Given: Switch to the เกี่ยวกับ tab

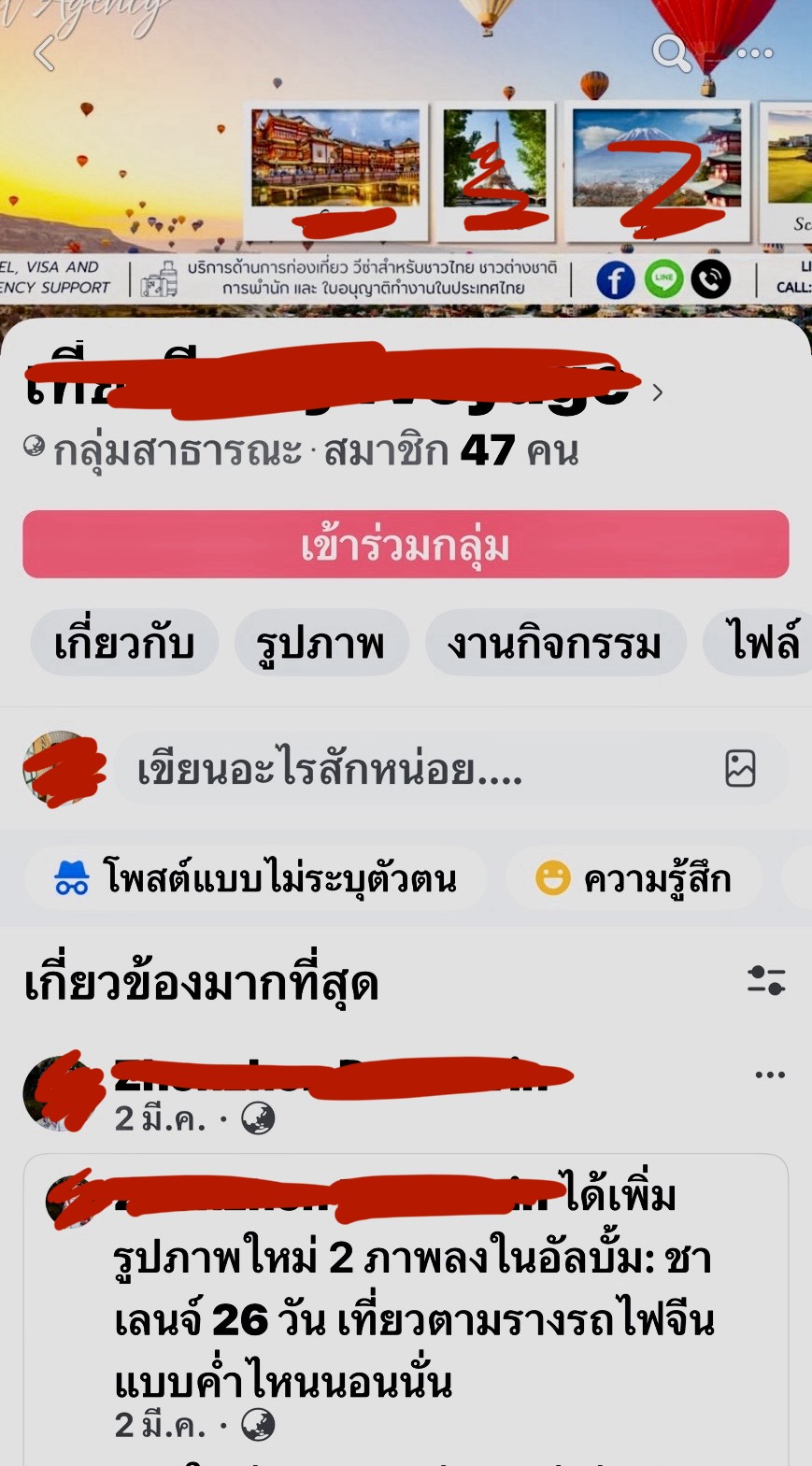Looking at the screenshot, I should pos(124,643).
